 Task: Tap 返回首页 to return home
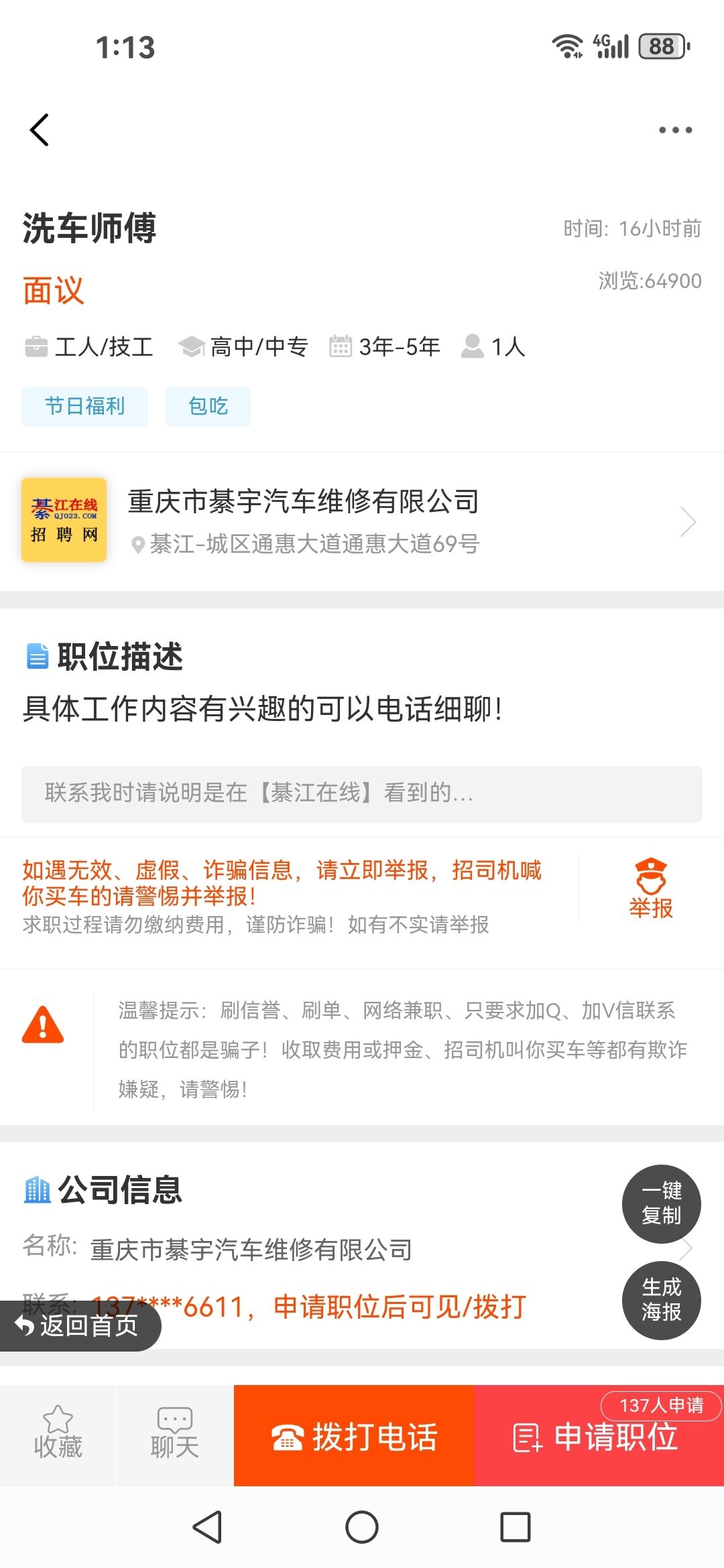tap(79, 1325)
